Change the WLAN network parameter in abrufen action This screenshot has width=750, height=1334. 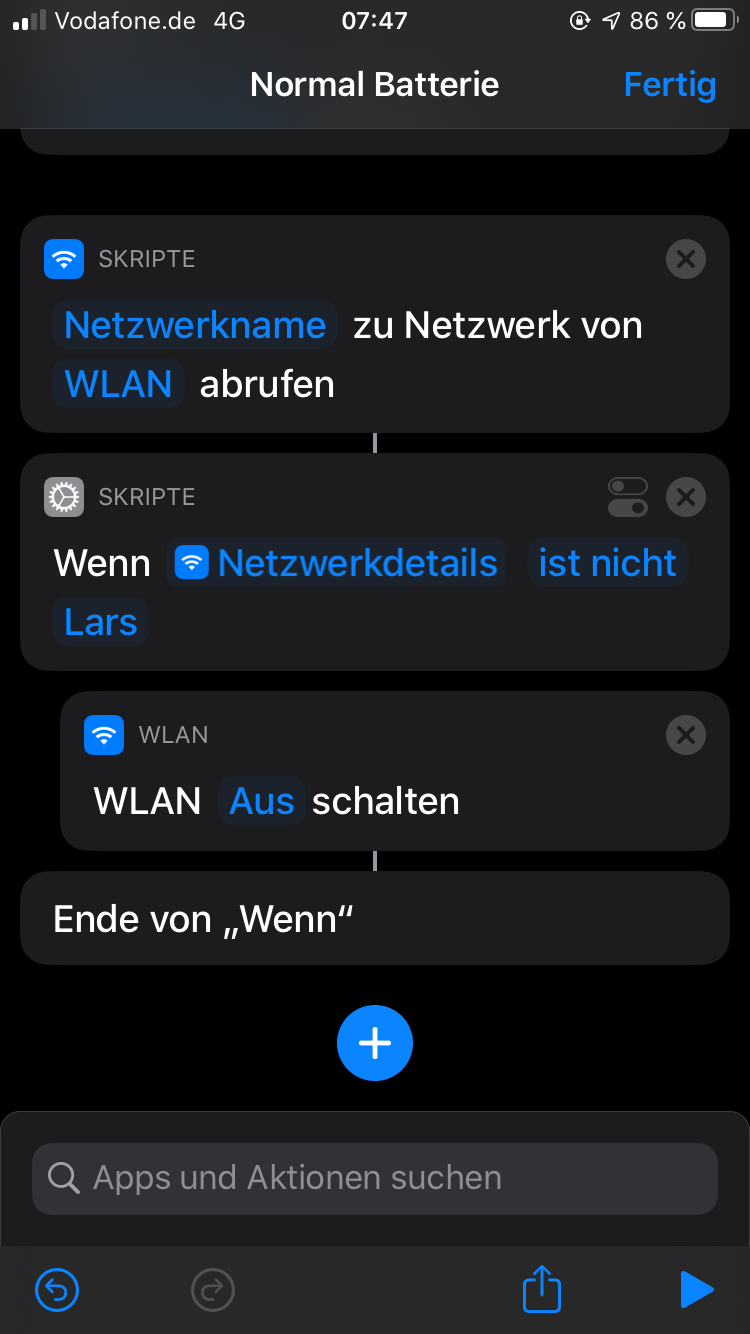click(118, 384)
